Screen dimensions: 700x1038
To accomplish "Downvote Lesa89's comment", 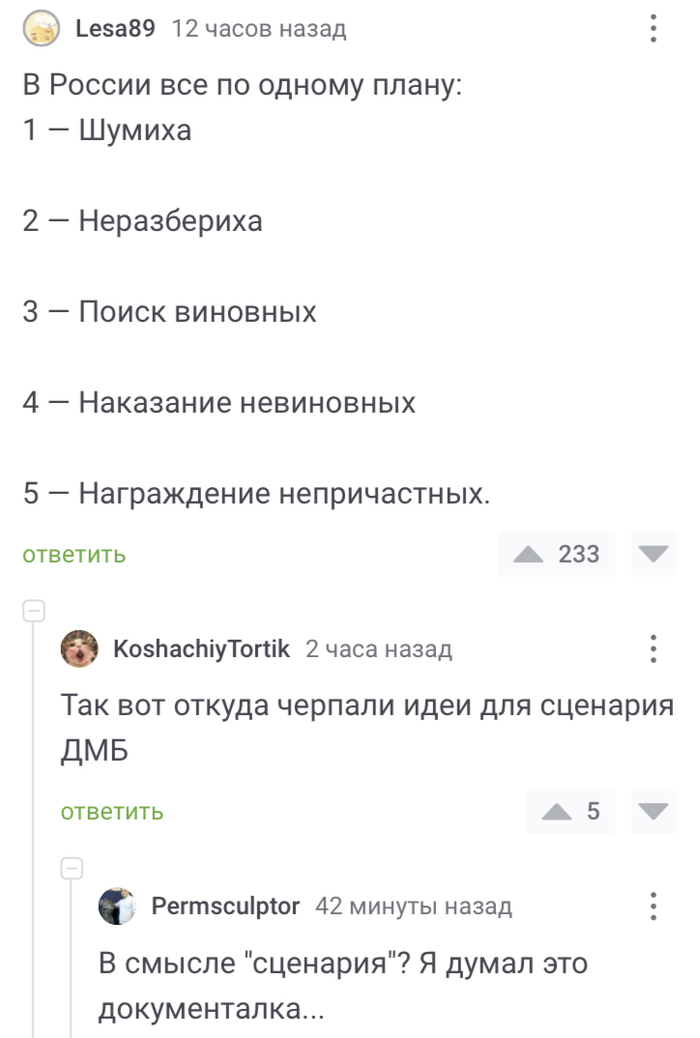I will click(655, 555).
